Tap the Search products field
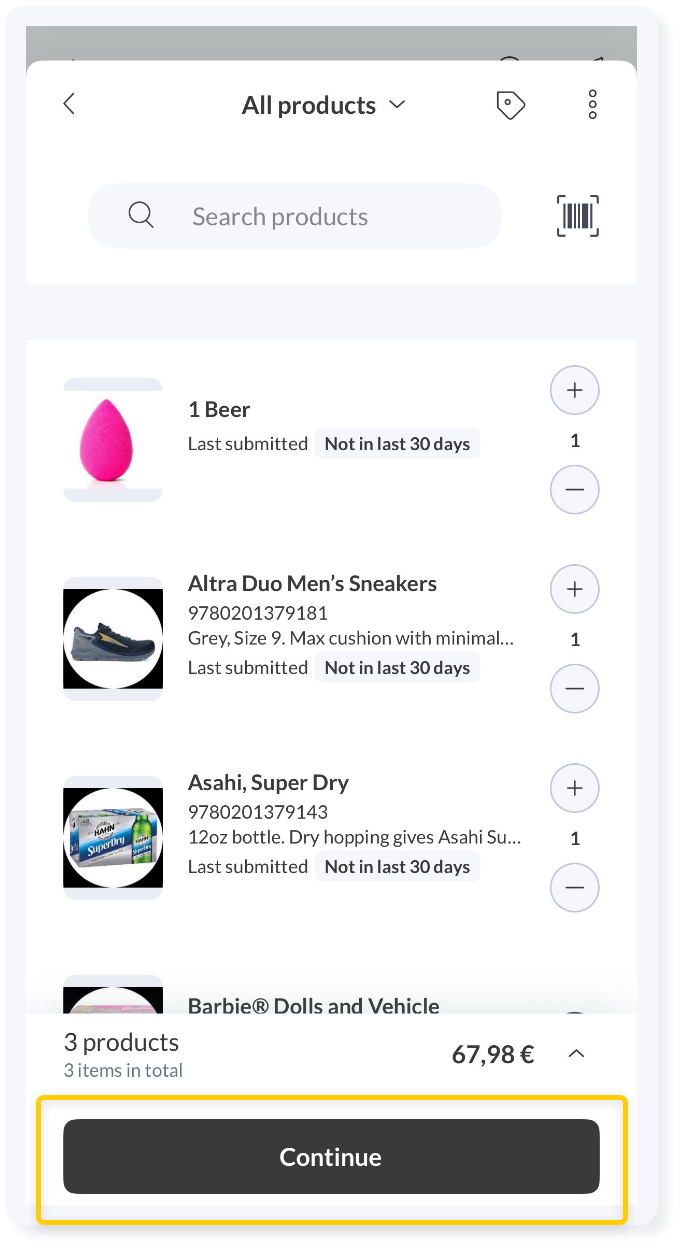 tap(295, 216)
